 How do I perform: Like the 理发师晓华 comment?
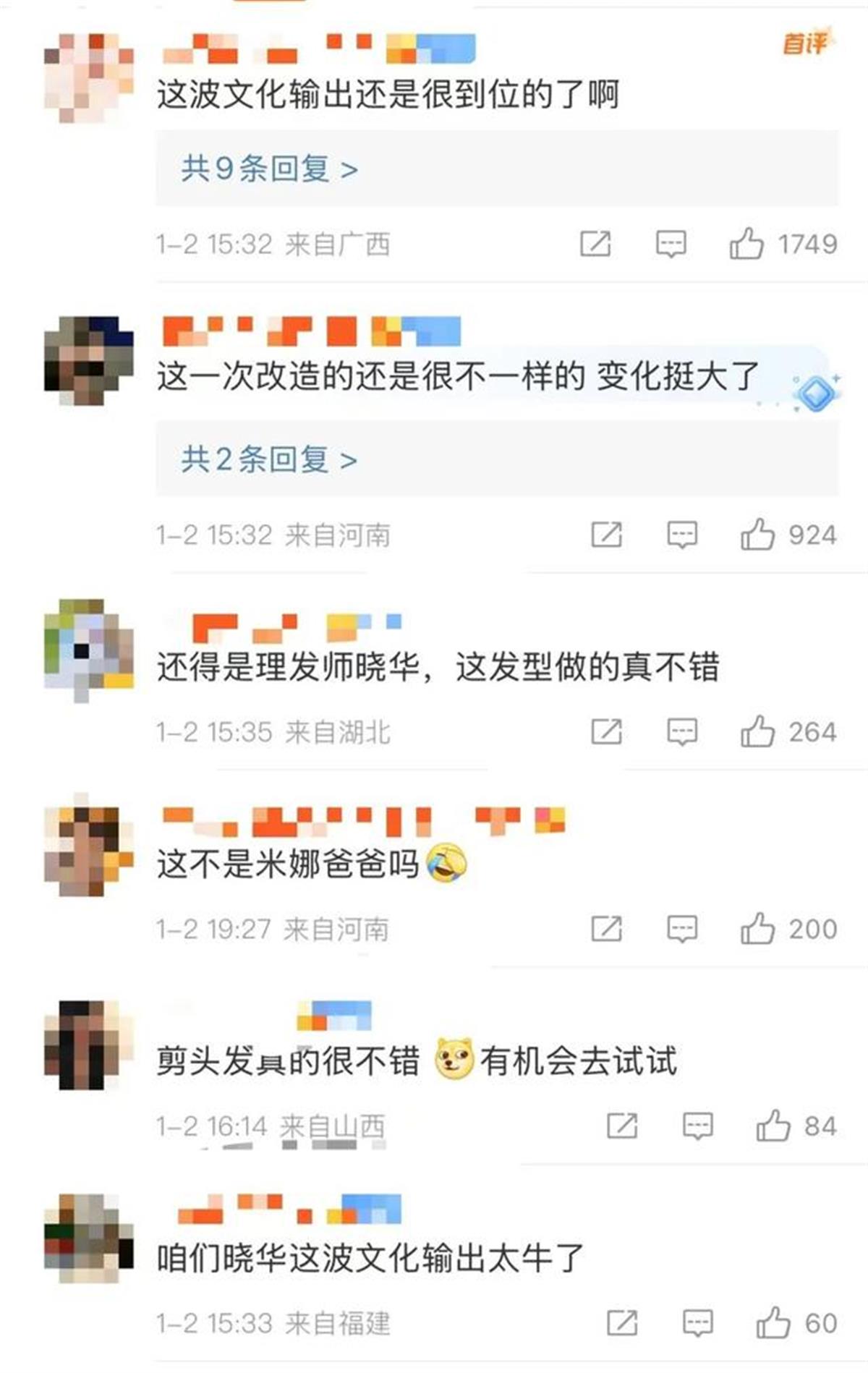click(x=757, y=731)
